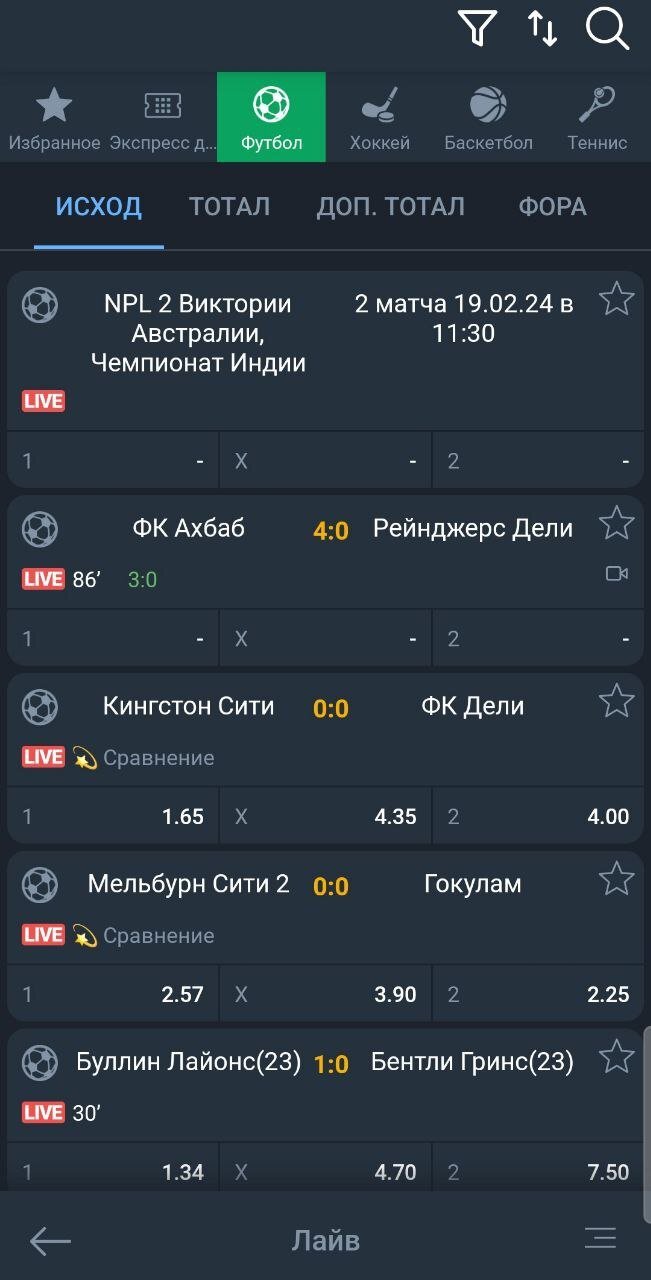This screenshot has height=1280, width=651.
Task: Bet on Кингстон Сити win at 1.65
Action: coord(113,816)
